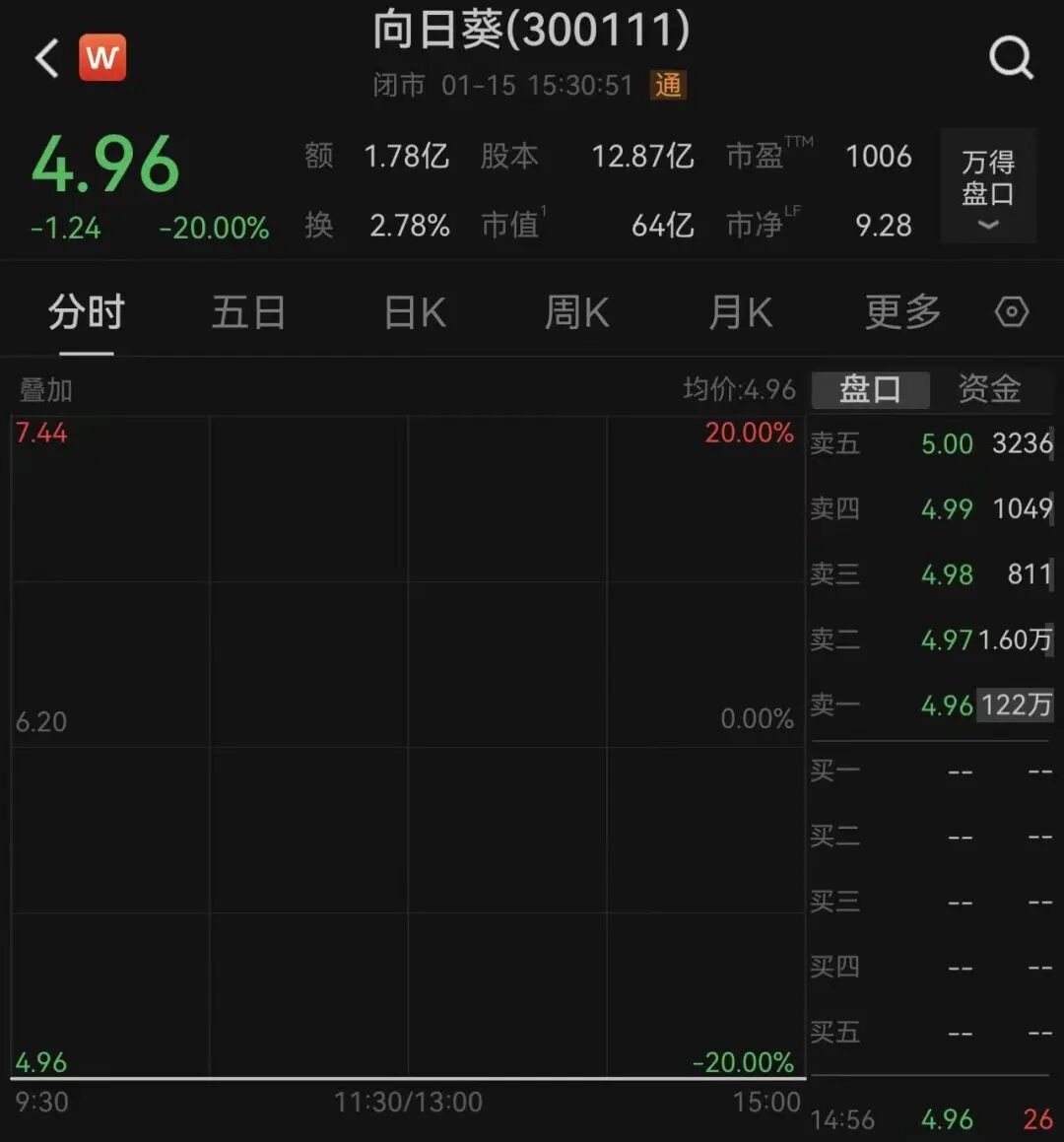Image resolution: width=1064 pixels, height=1142 pixels.
Task: Enable the 资金 funds view
Action: point(988,389)
